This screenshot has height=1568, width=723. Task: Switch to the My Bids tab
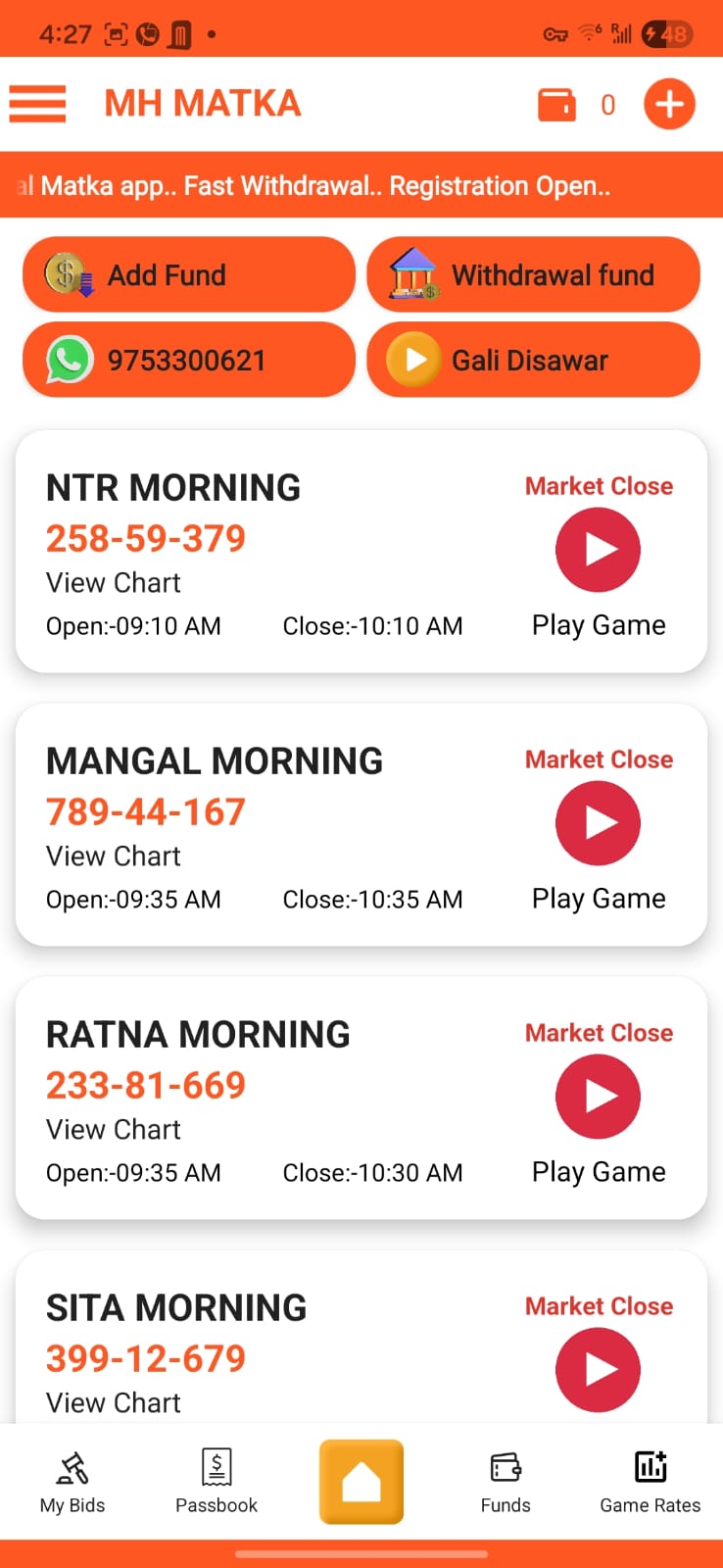click(x=72, y=1482)
